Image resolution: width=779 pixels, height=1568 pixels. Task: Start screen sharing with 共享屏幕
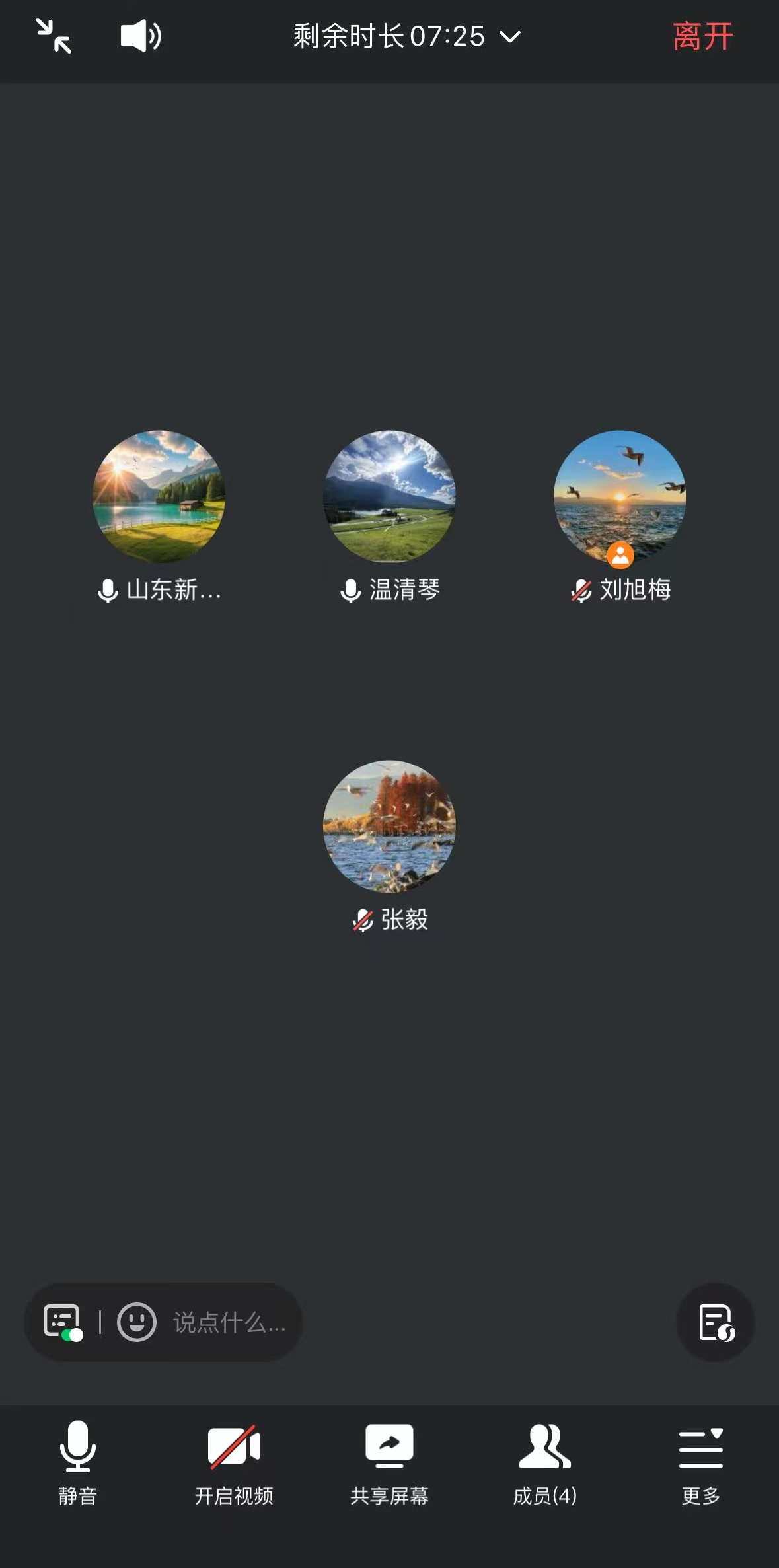pyautogui.click(x=389, y=1462)
